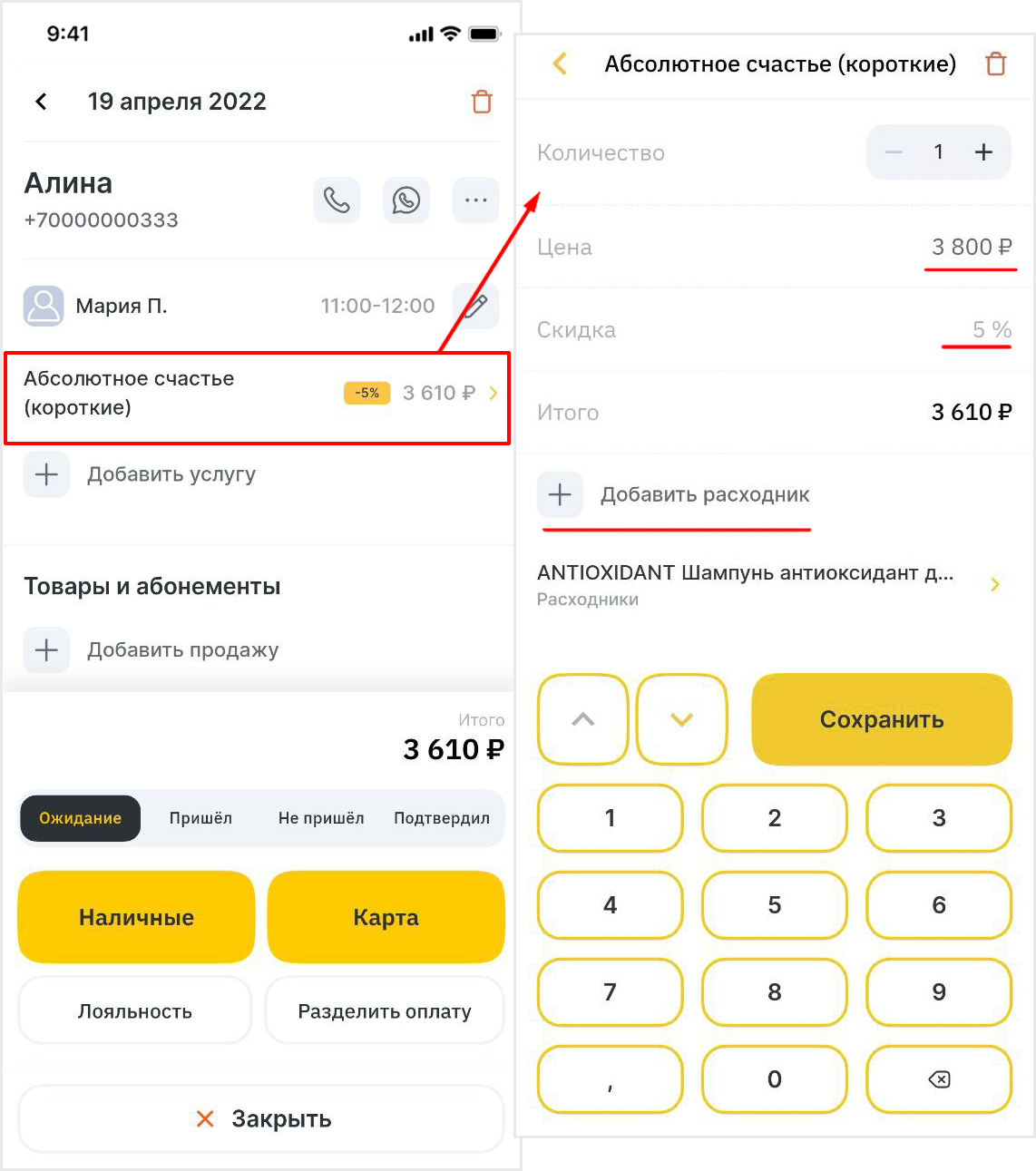
Task: Pay with Наличные
Action: (136, 917)
